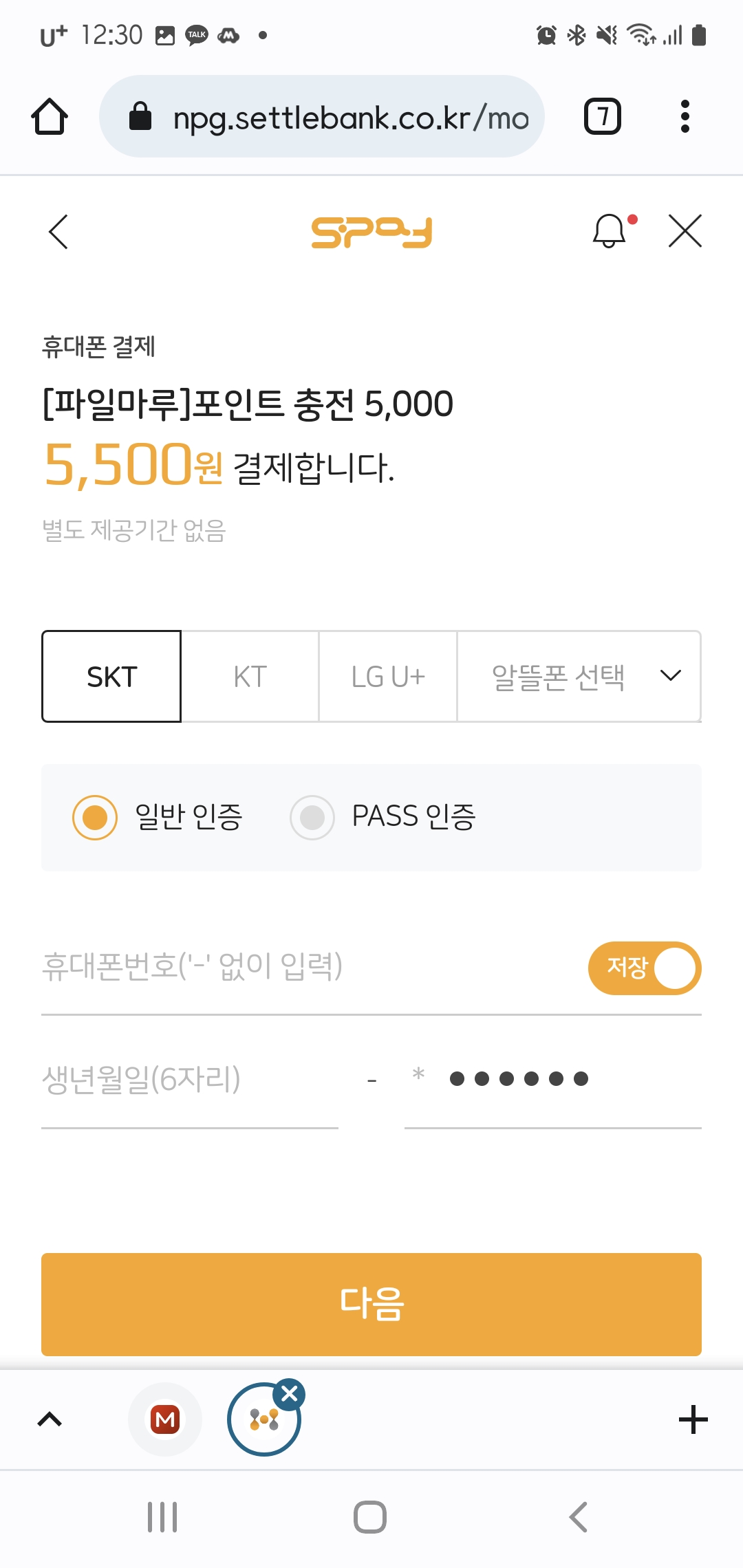Select the KT carrier tab
Screen dimensions: 743x1568
click(x=250, y=677)
